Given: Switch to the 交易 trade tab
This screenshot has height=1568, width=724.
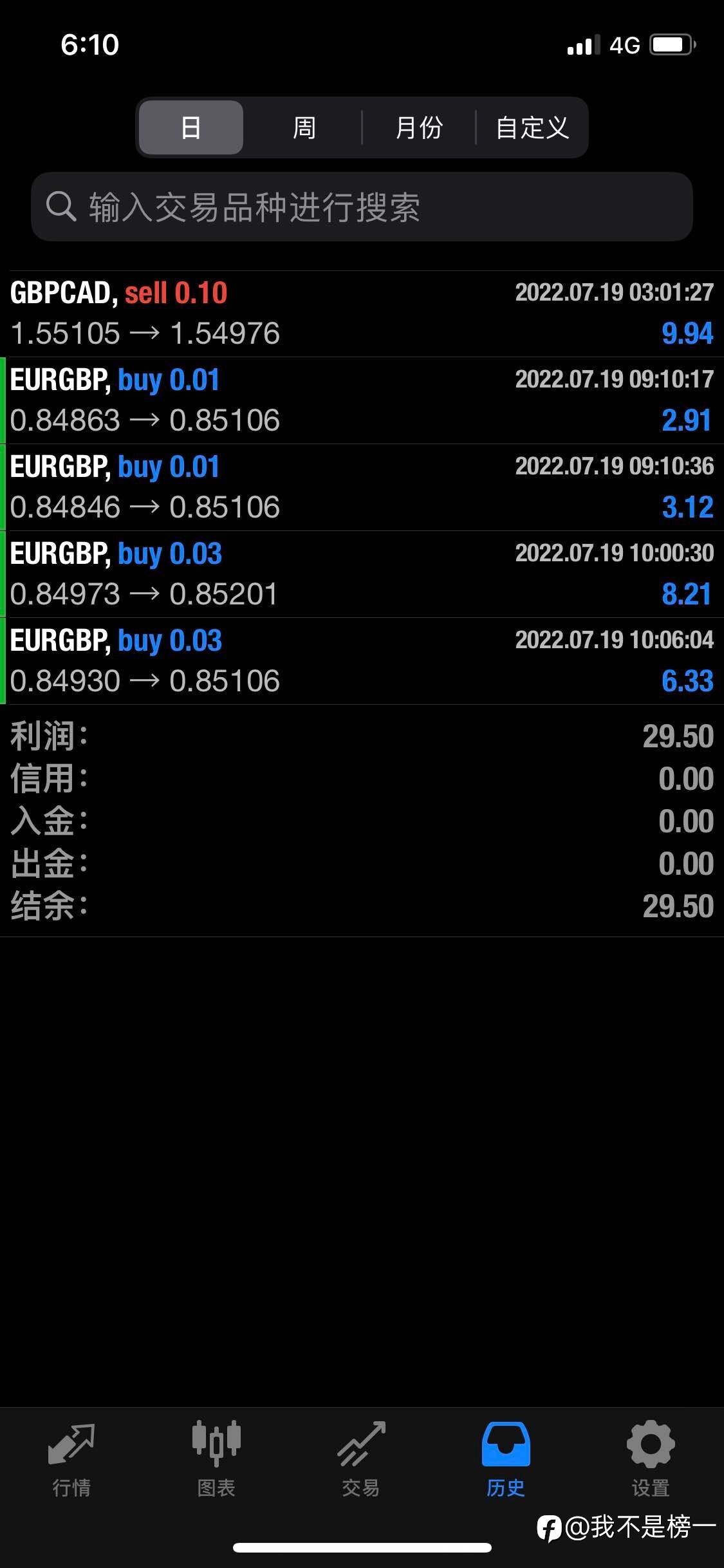Looking at the screenshot, I should click(361, 1459).
